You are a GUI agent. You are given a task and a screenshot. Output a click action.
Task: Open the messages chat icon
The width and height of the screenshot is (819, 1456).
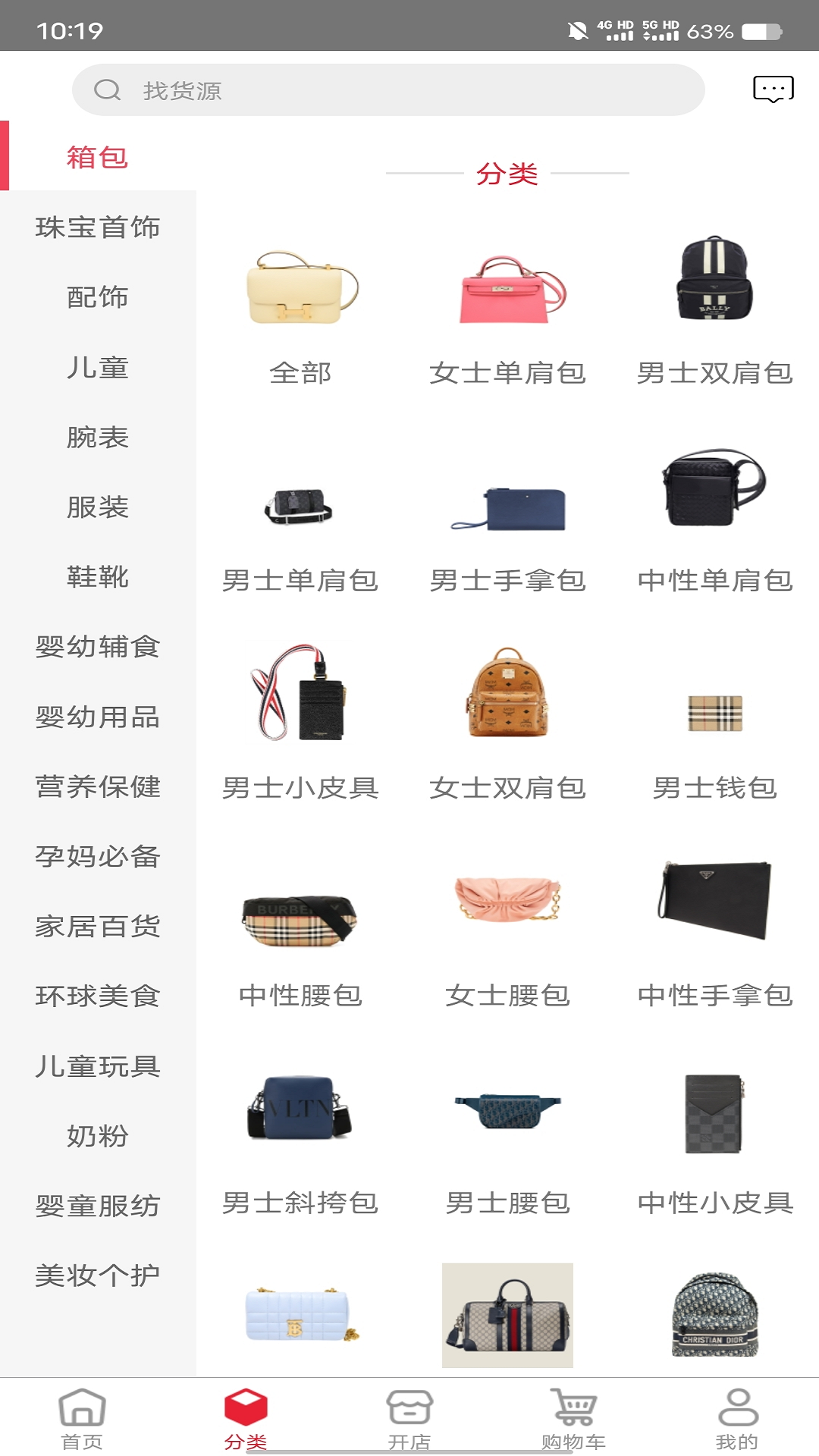point(773,89)
